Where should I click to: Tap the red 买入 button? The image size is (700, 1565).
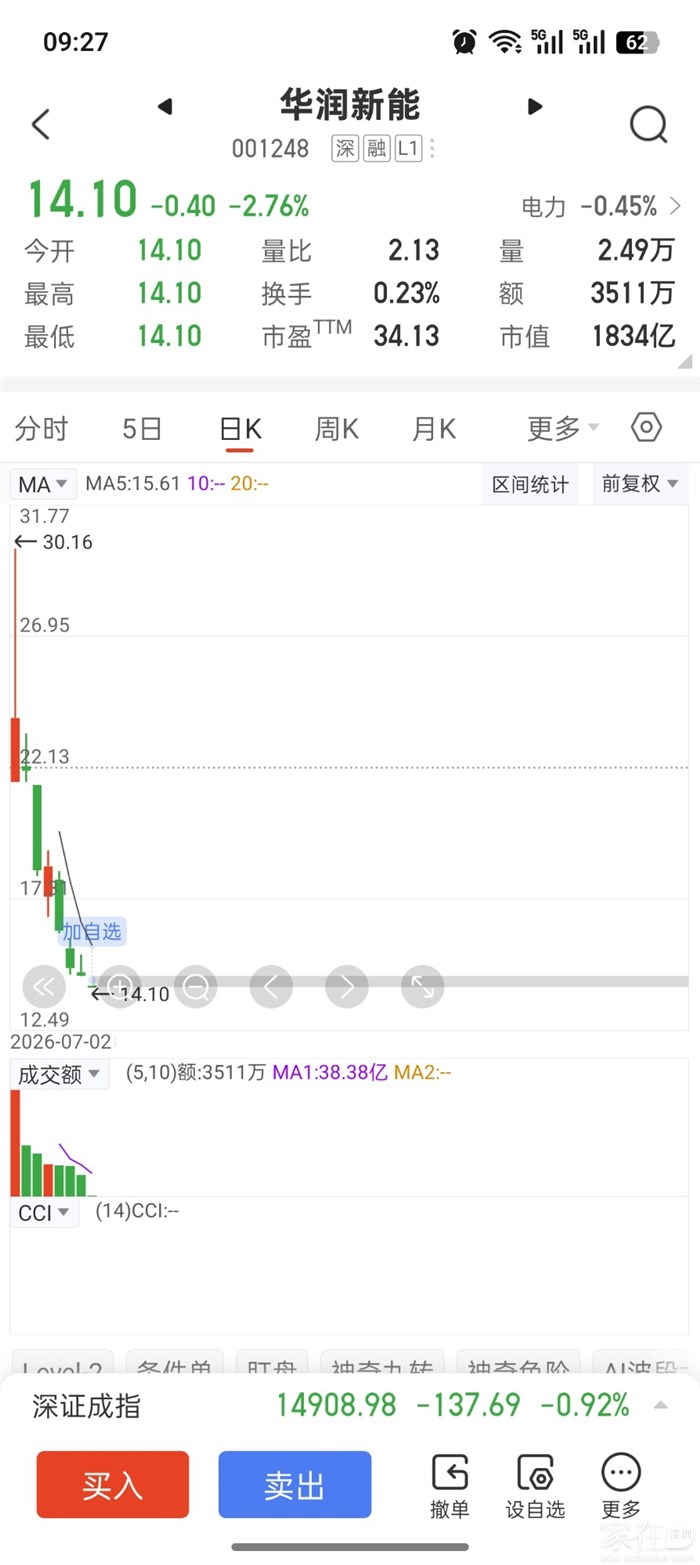(x=113, y=1485)
